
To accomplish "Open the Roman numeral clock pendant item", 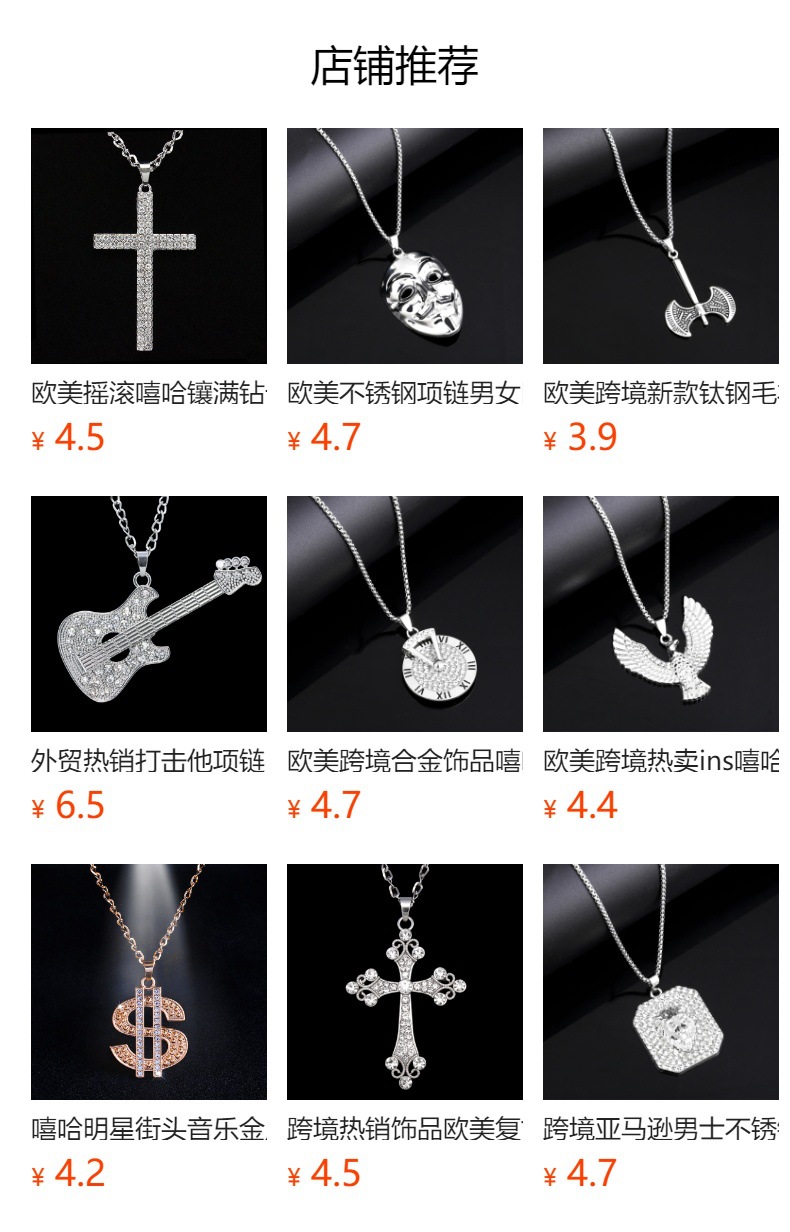I will coord(404,614).
